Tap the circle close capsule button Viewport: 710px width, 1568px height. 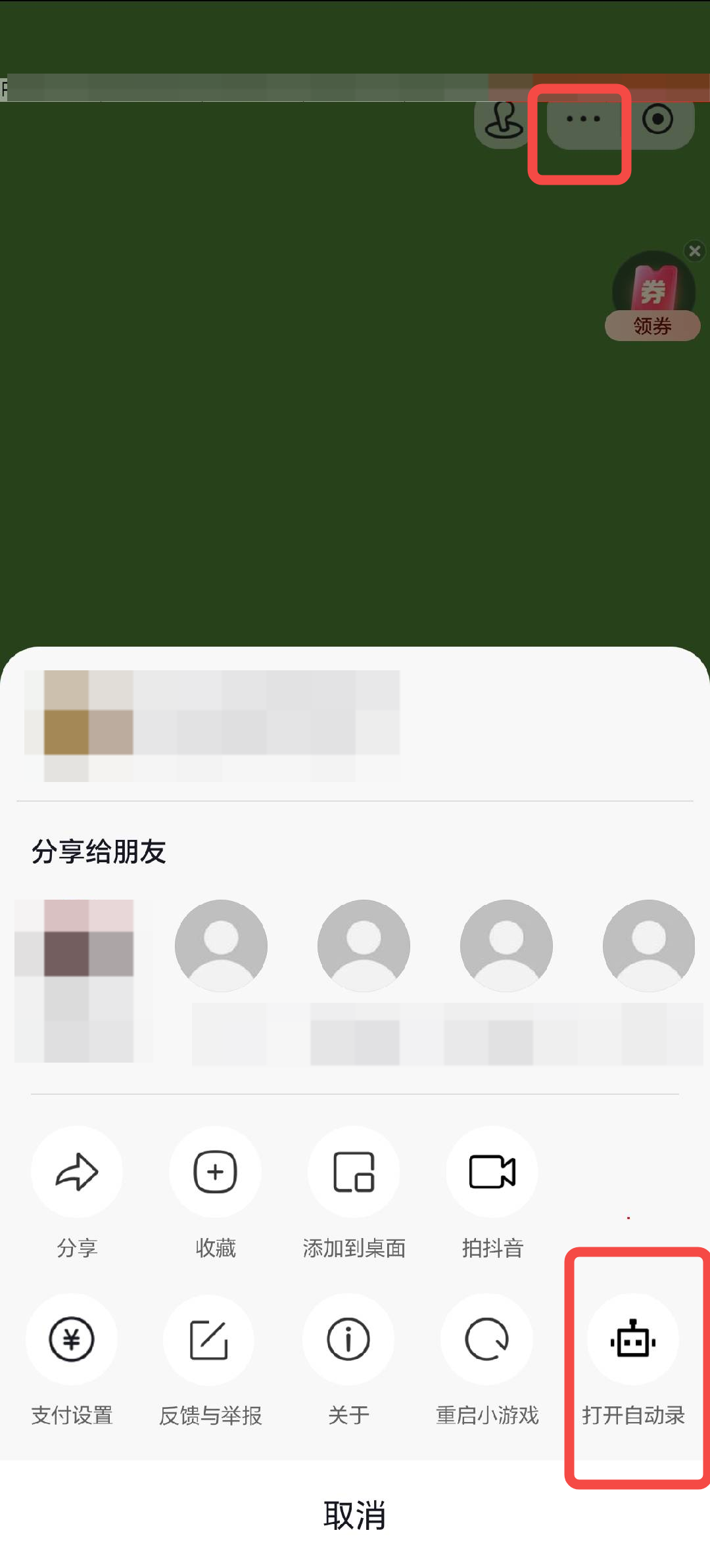tap(657, 120)
